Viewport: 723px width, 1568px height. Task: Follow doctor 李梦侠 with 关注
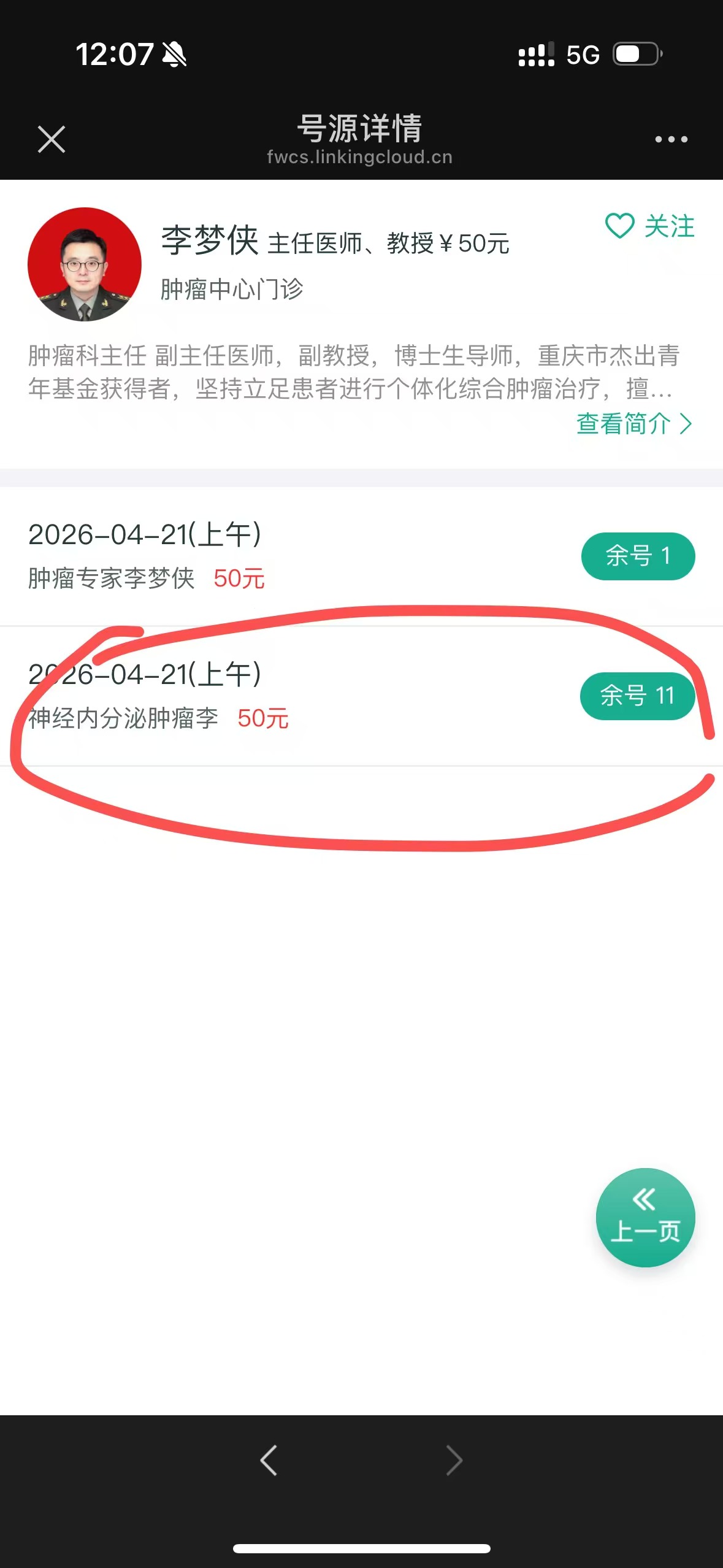click(650, 226)
